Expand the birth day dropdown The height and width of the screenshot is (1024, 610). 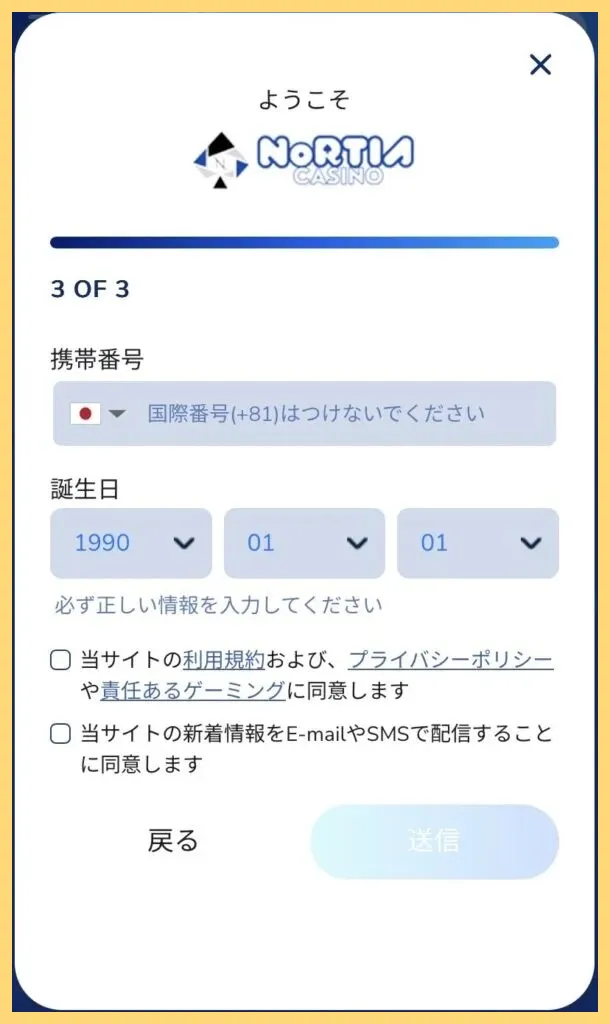pyautogui.click(x=478, y=543)
